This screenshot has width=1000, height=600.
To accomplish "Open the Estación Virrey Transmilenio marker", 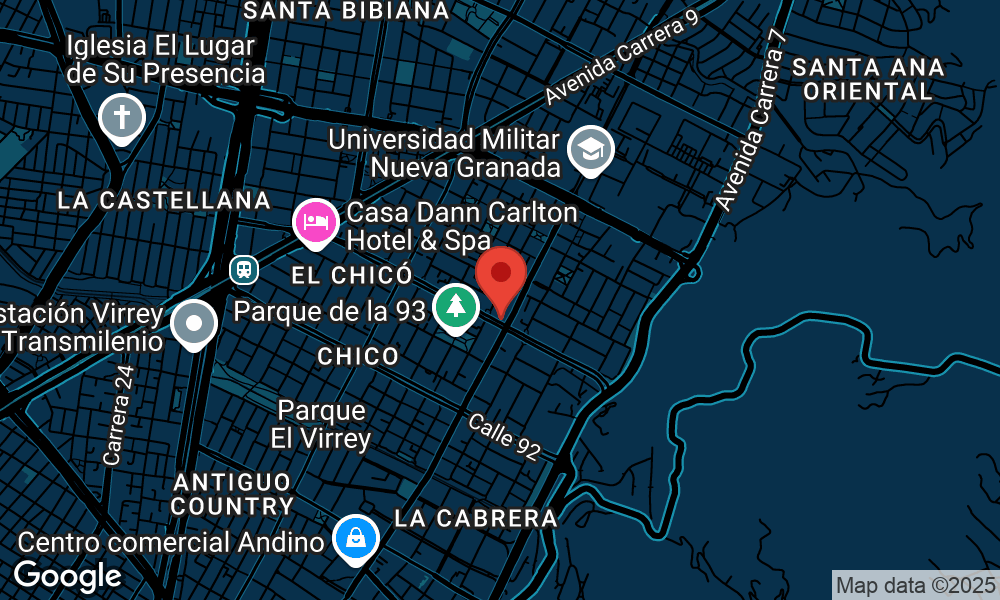I will 194,324.
